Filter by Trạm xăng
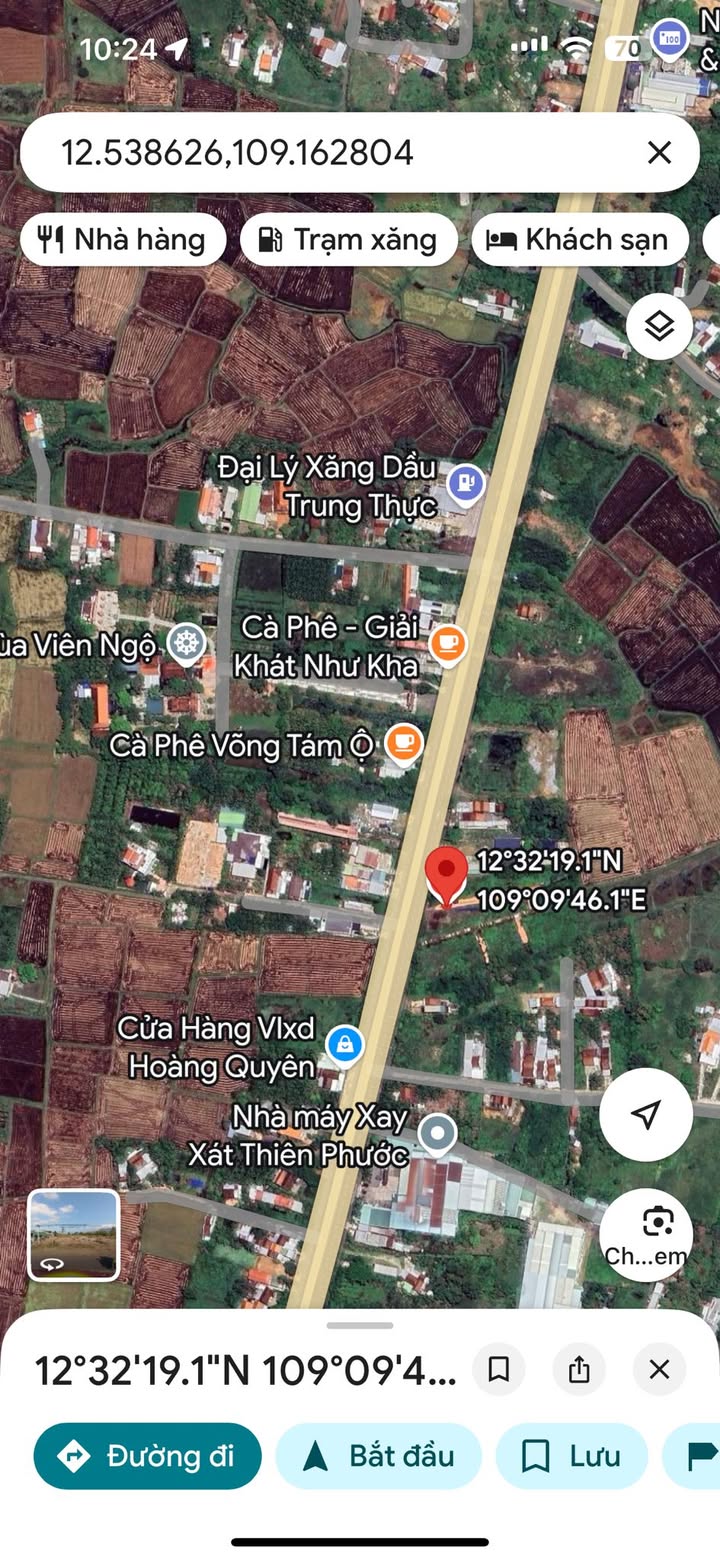This screenshot has height=1560, width=720. pyautogui.click(x=348, y=240)
